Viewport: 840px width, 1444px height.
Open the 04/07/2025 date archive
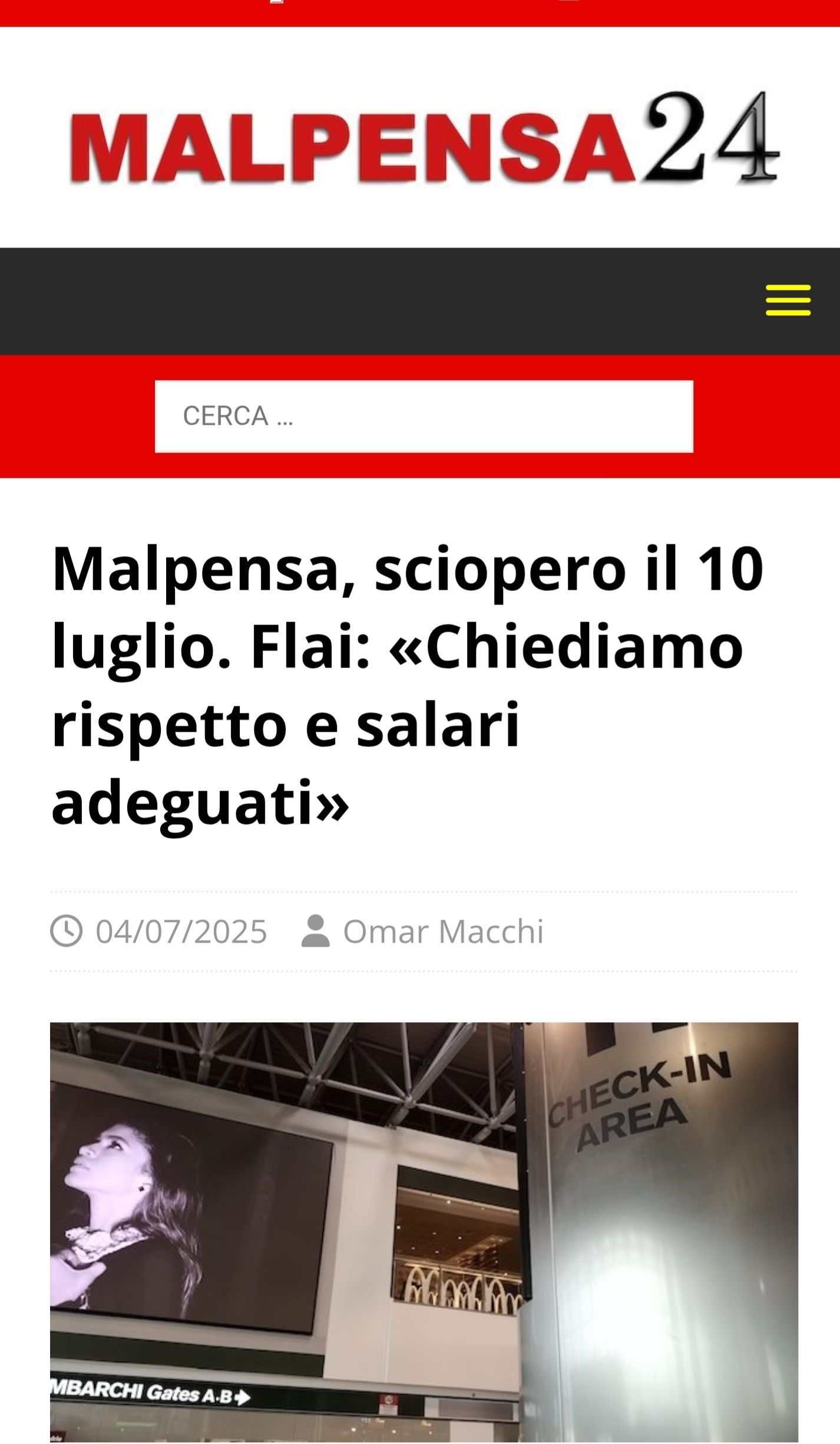point(181,931)
